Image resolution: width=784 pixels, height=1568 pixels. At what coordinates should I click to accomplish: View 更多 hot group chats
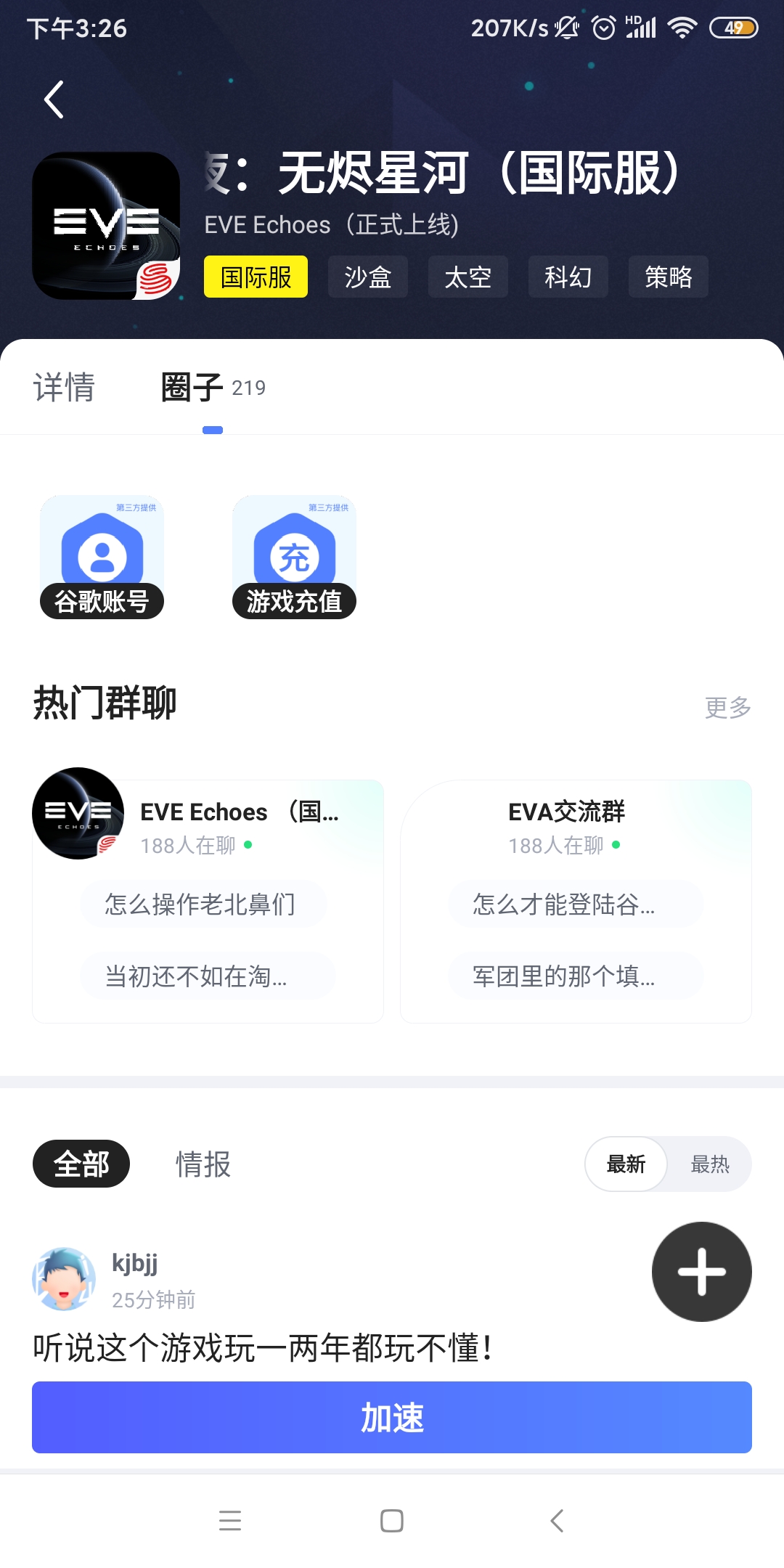727,707
